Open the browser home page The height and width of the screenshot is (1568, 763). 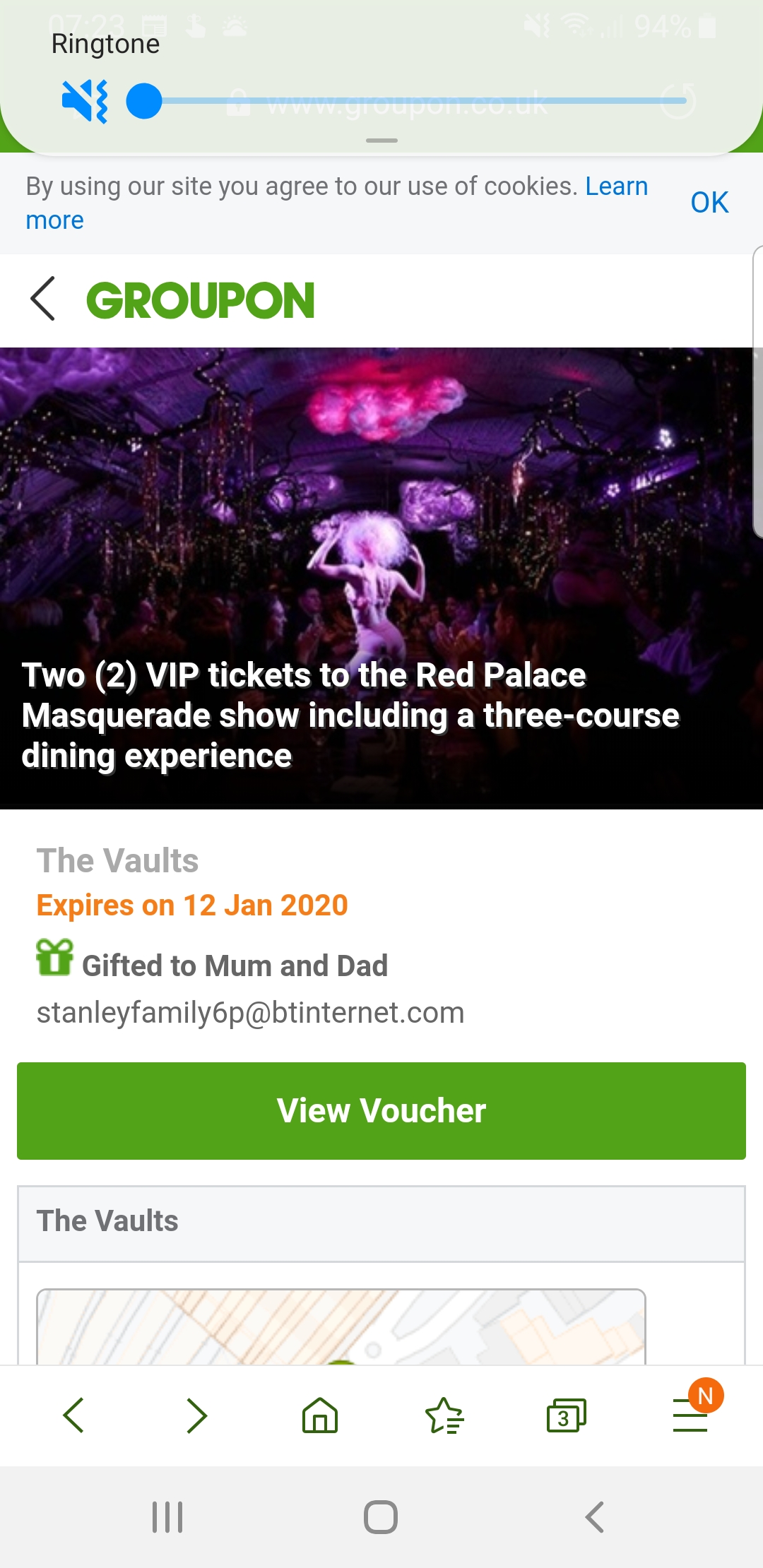(320, 1415)
